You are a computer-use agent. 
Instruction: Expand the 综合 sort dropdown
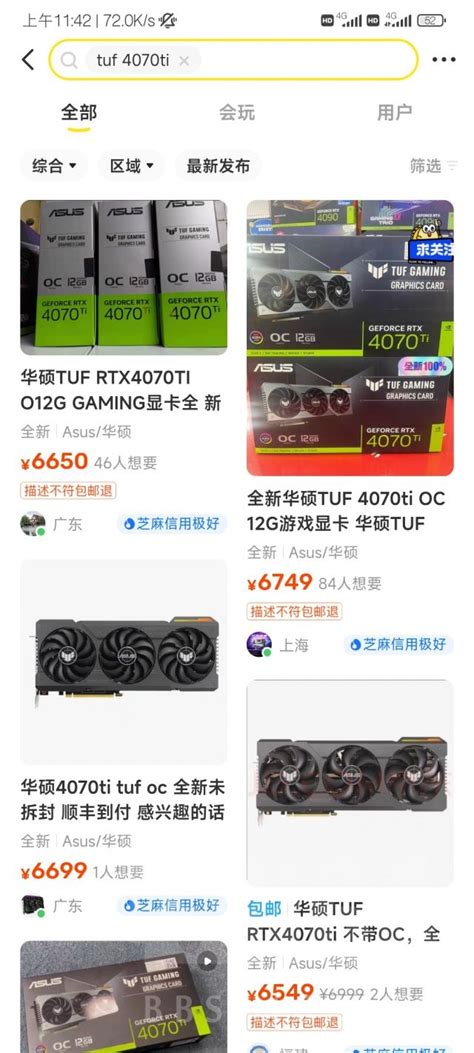pyautogui.click(x=54, y=166)
